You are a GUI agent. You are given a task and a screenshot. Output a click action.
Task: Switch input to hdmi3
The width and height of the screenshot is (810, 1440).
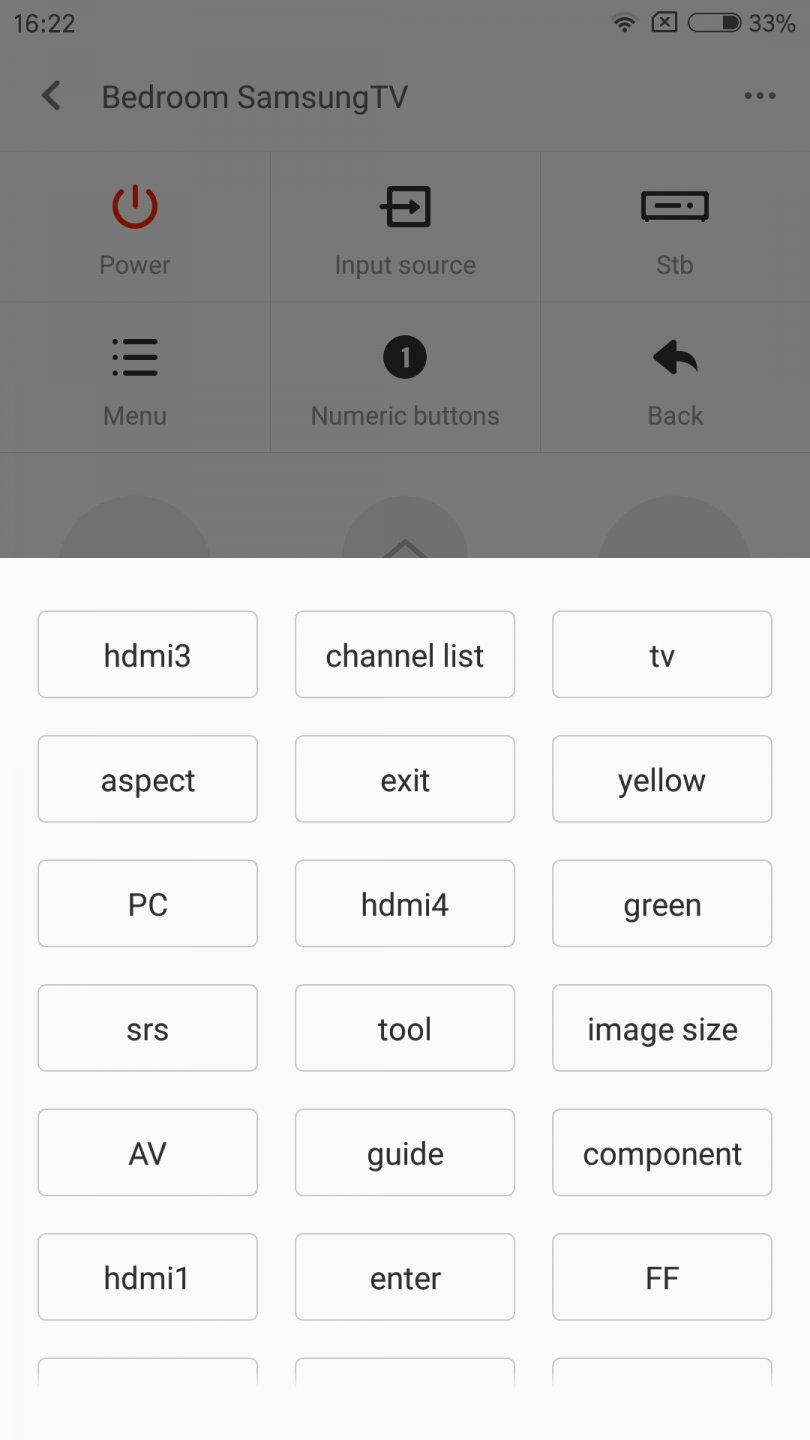coord(147,654)
